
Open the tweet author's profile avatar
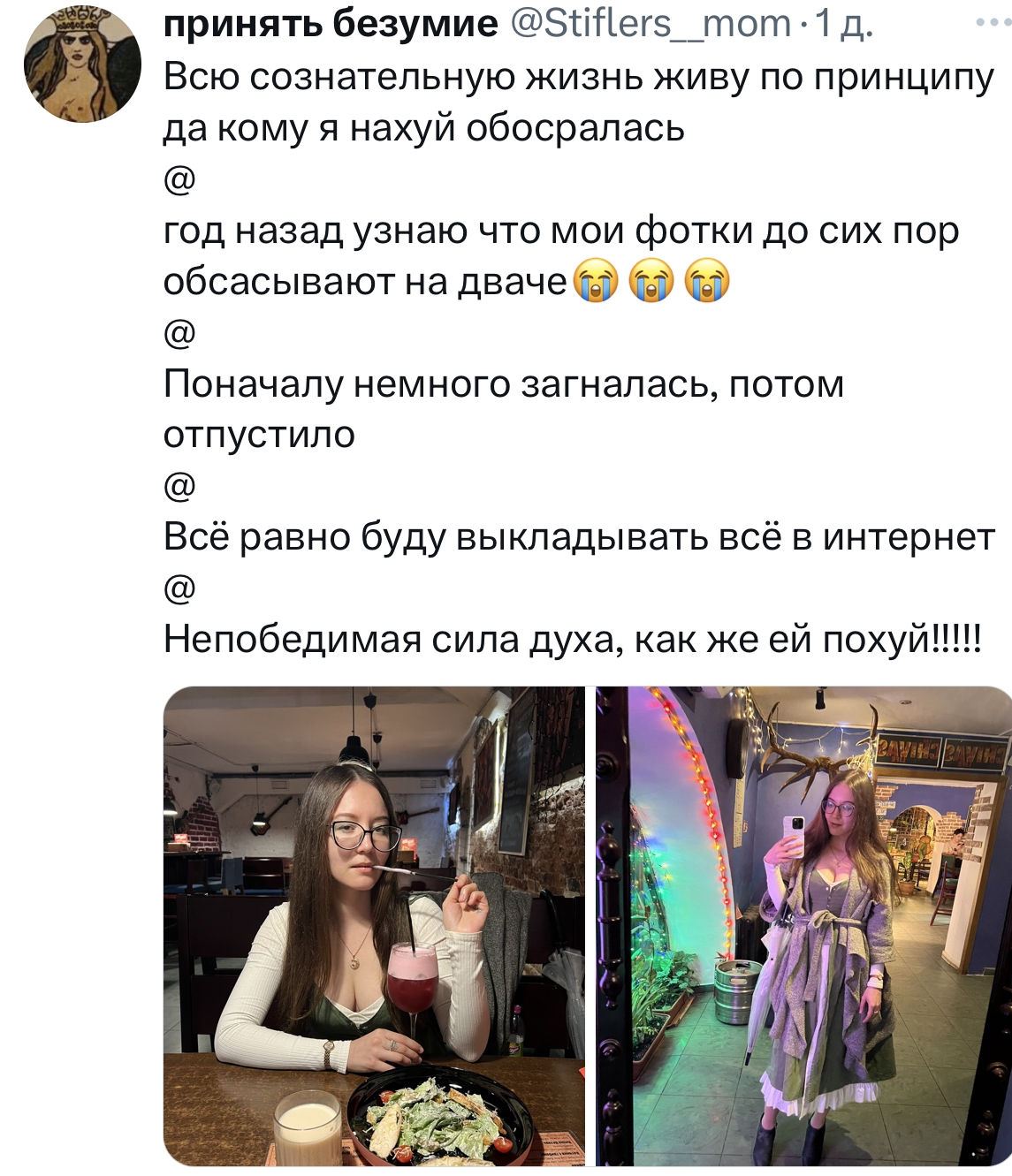pos(81,63)
